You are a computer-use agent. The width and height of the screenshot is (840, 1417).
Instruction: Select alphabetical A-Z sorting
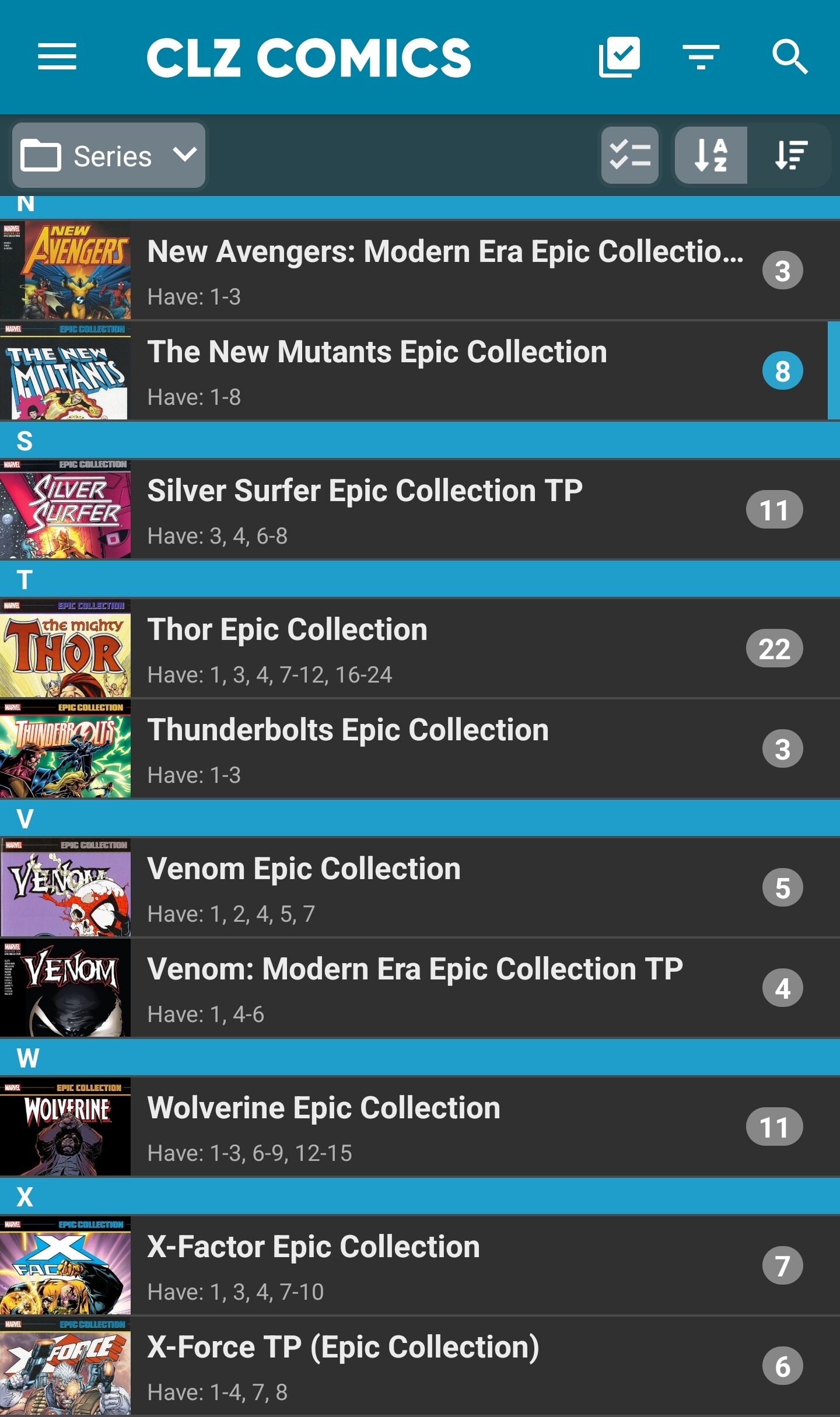710,156
